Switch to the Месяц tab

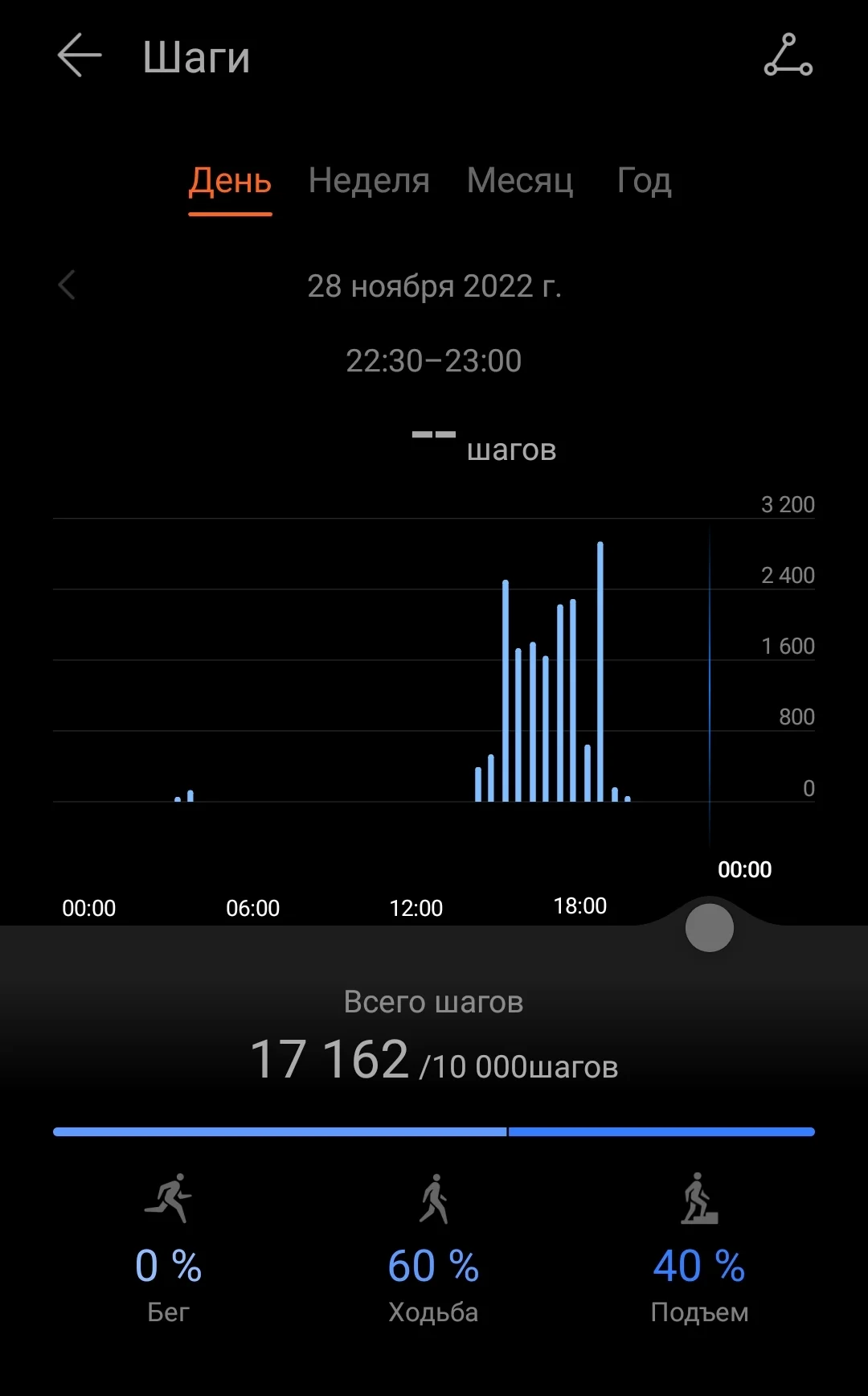pyautogui.click(x=520, y=181)
